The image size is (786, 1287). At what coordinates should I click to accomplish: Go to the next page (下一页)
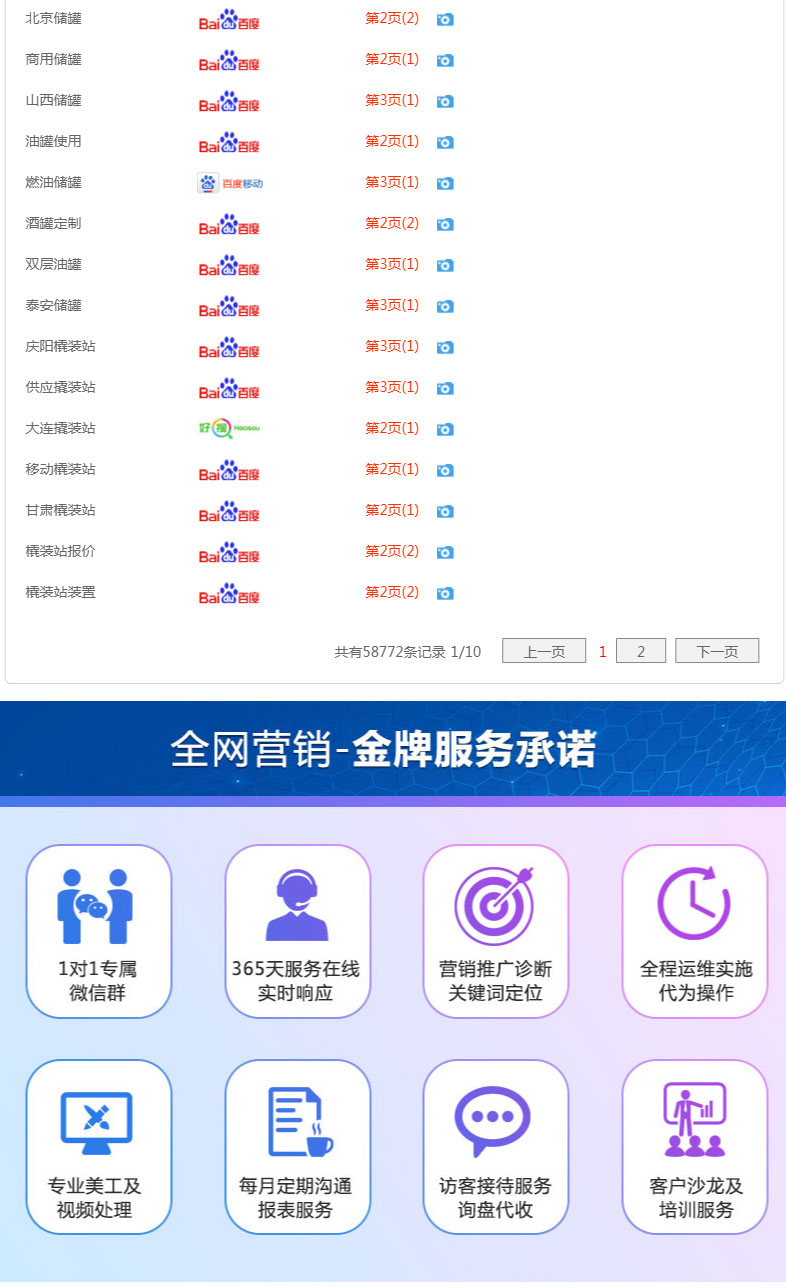pos(717,651)
